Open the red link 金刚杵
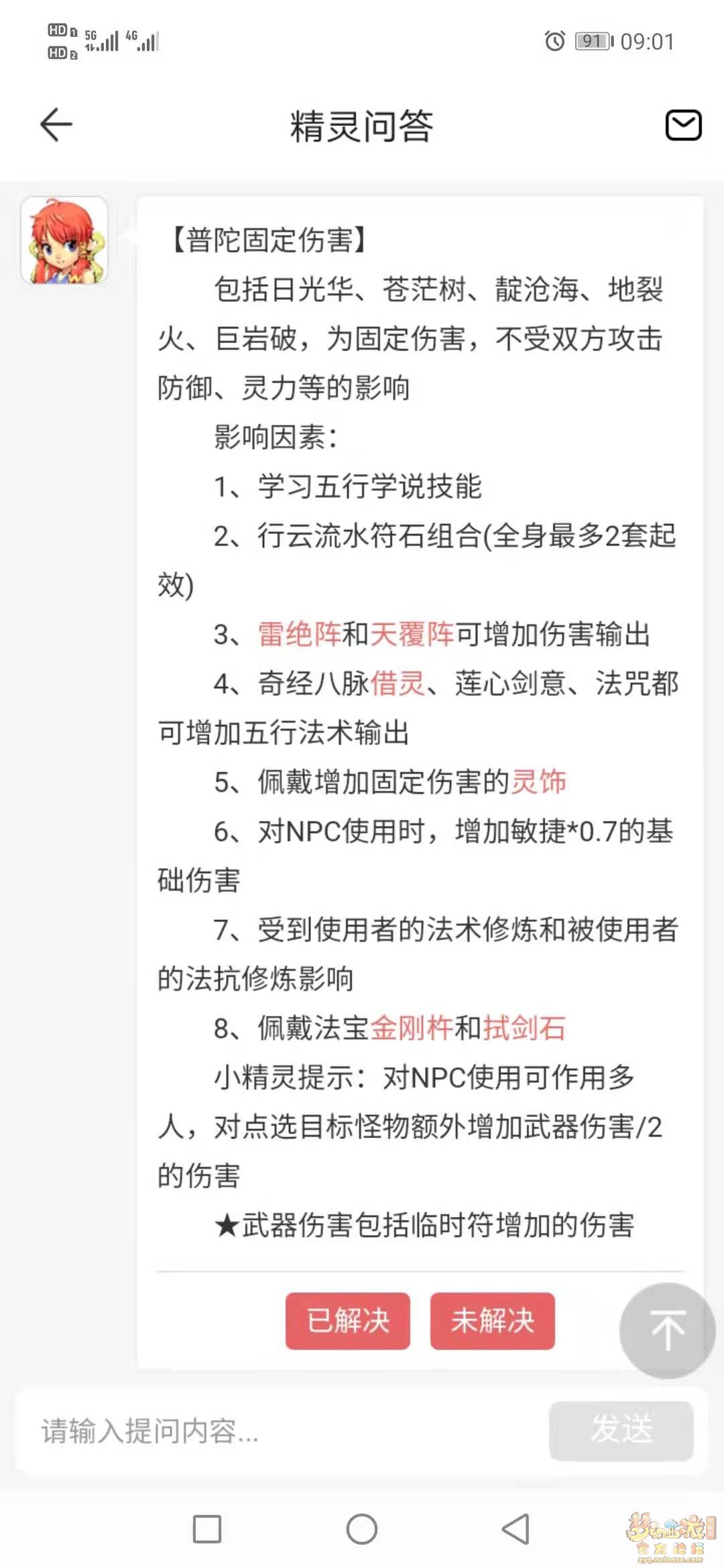The width and height of the screenshot is (724, 1568). pos(412,1028)
